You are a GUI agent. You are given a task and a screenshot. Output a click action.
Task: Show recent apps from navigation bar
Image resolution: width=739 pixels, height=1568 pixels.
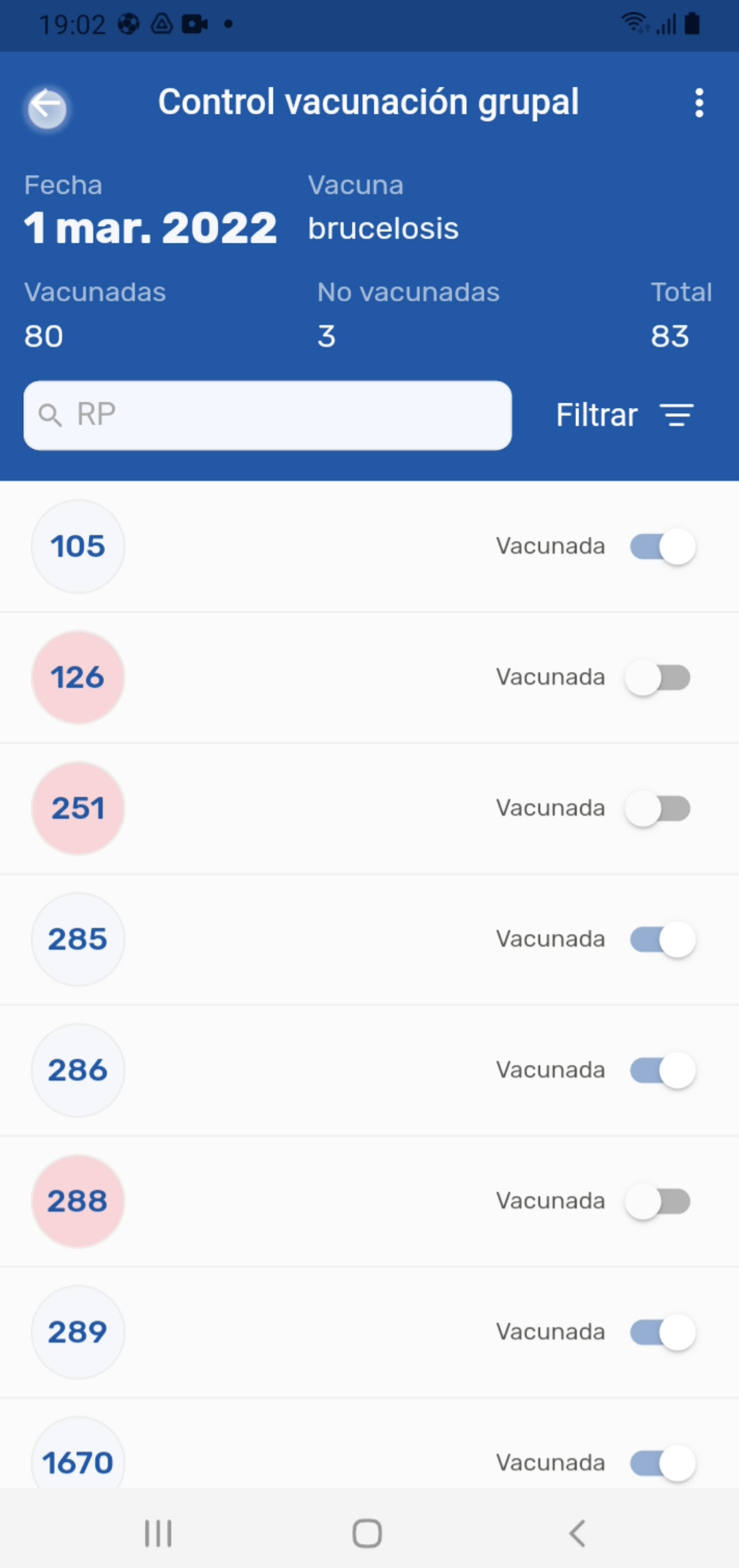tap(158, 1533)
